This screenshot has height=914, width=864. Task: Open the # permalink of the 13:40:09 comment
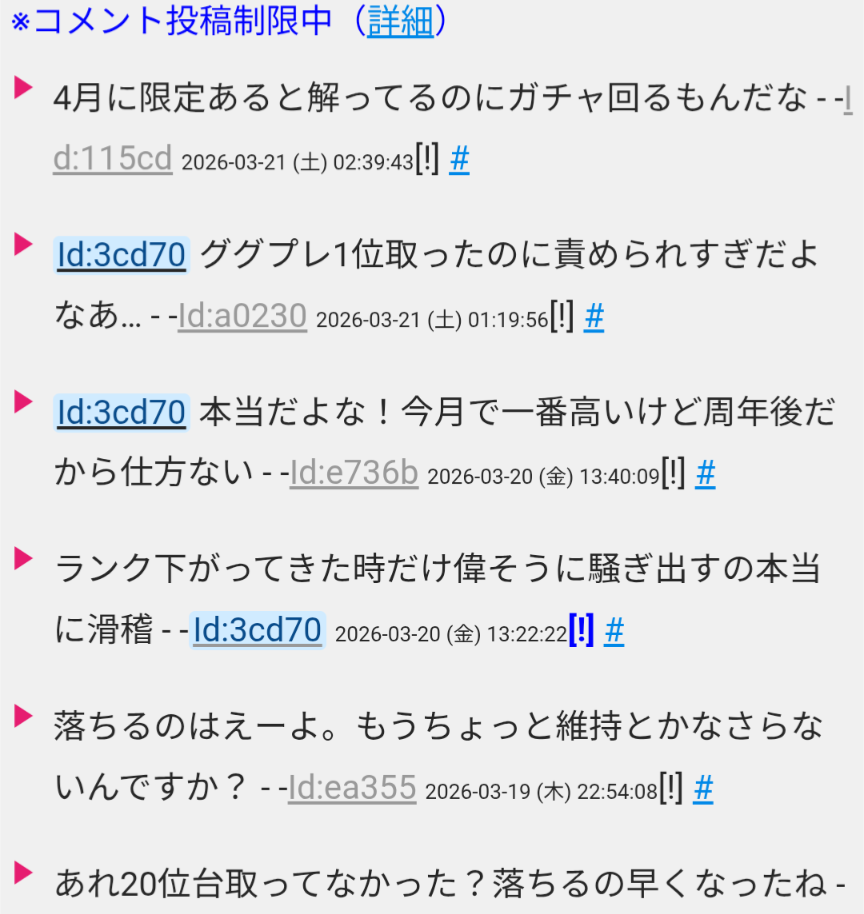tap(705, 474)
